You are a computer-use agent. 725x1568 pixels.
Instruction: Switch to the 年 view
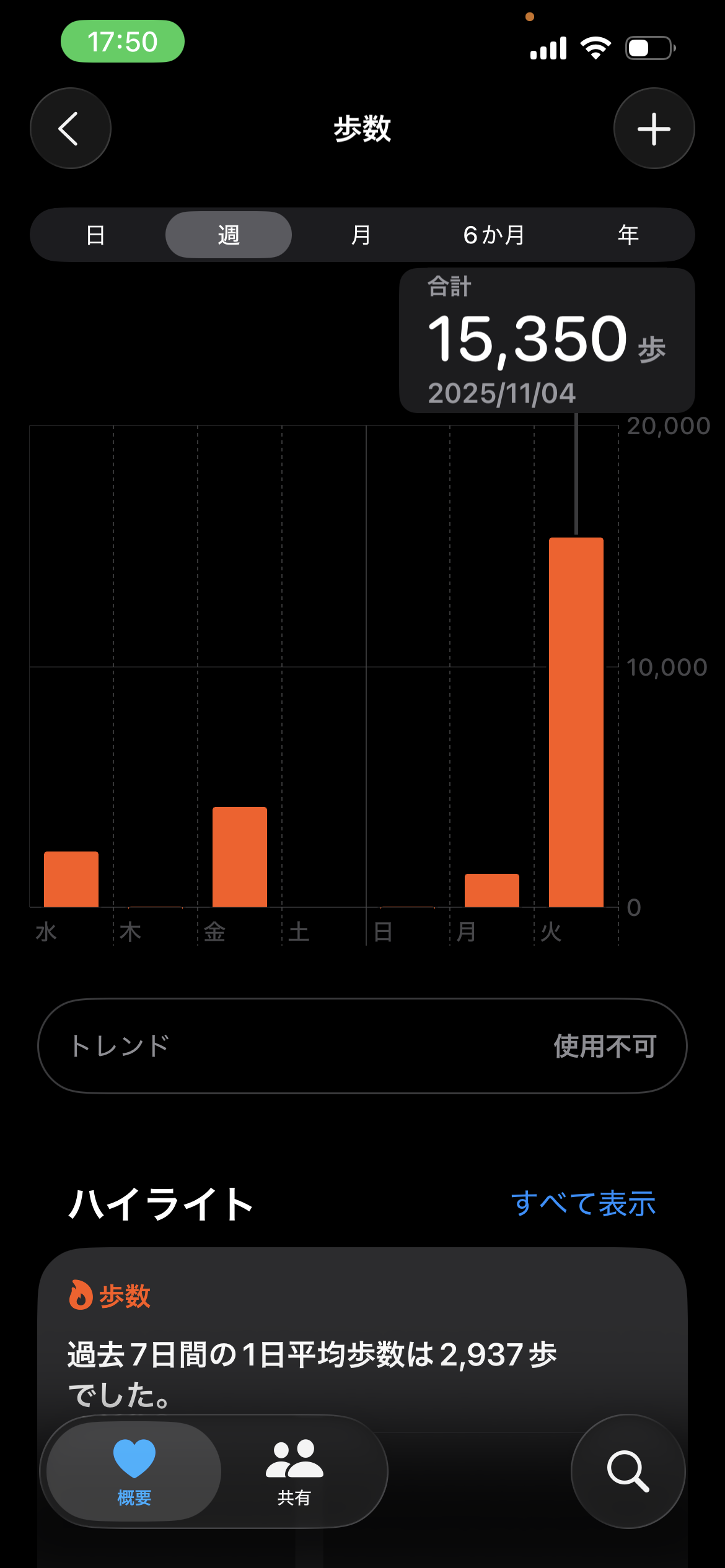[x=628, y=235]
